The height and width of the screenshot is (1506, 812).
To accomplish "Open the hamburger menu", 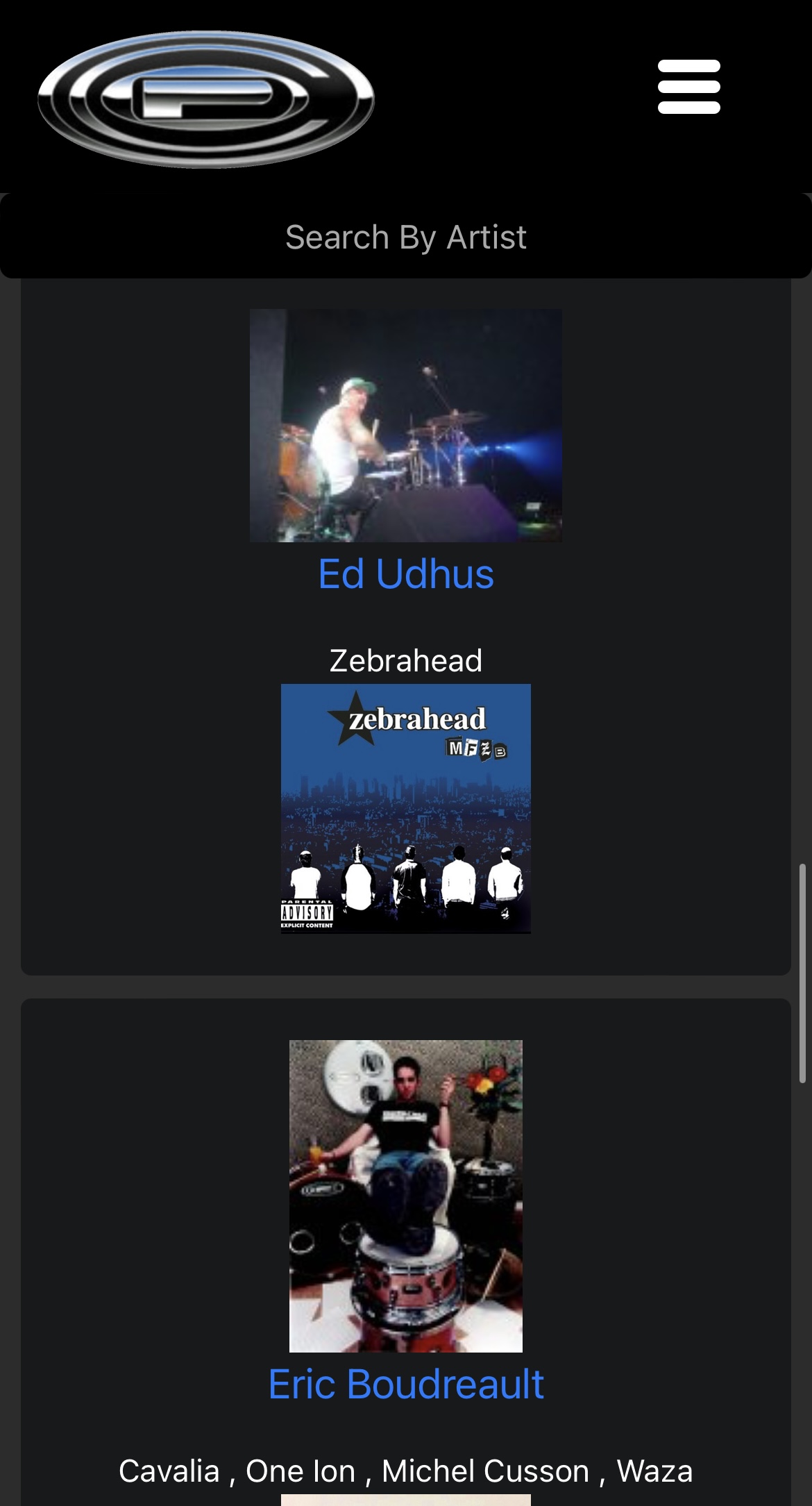I will pos(688,87).
